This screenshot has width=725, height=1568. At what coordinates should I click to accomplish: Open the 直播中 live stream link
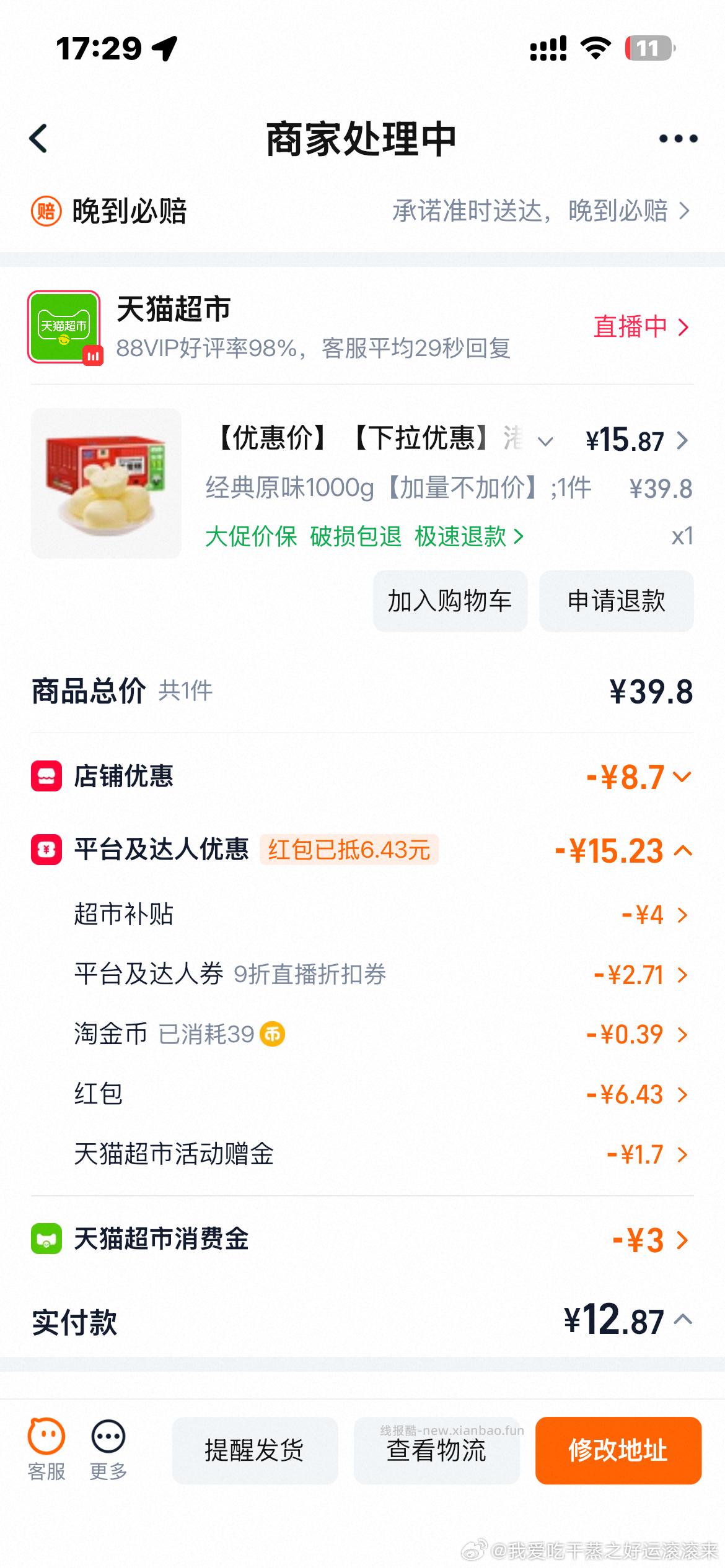pos(638,327)
